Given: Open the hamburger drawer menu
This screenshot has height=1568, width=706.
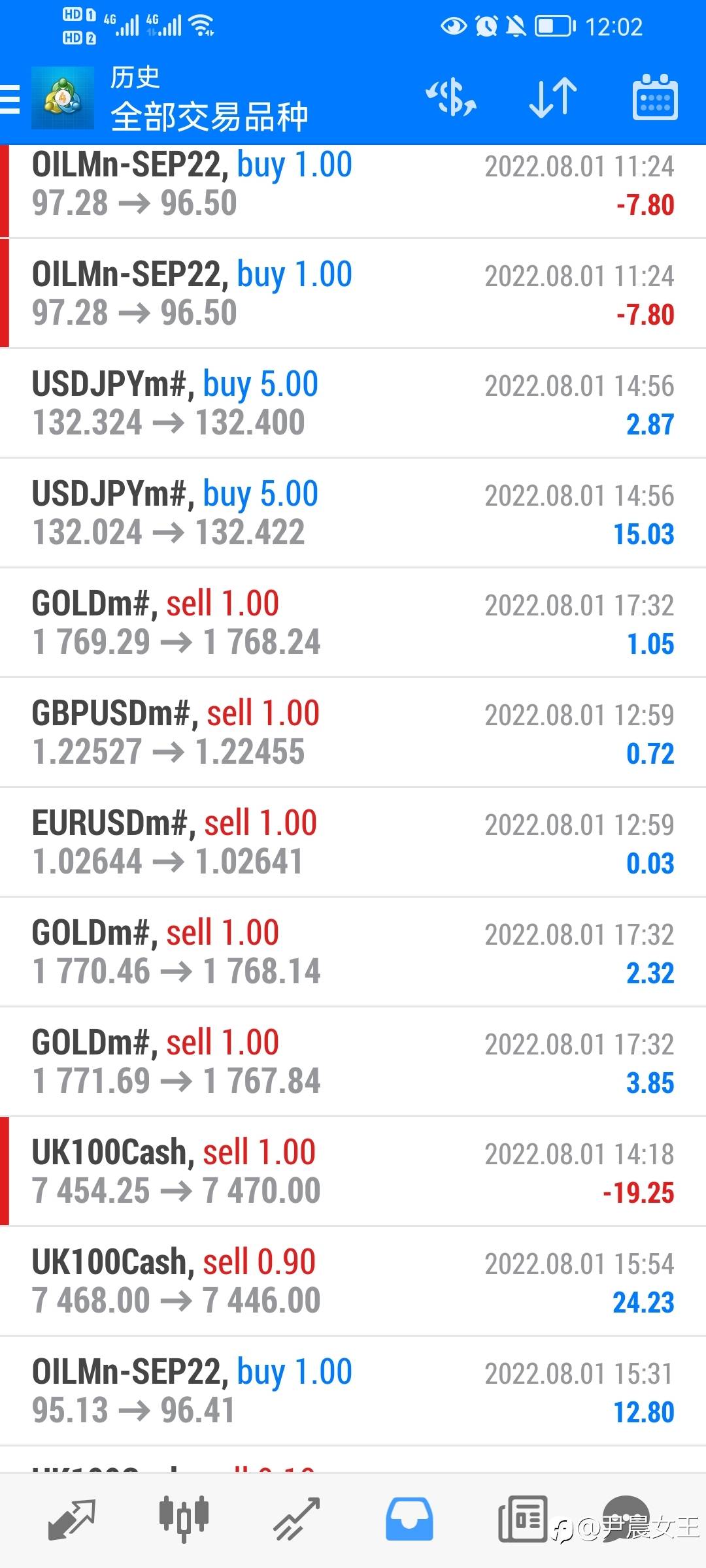Looking at the screenshot, I should [10, 99].
